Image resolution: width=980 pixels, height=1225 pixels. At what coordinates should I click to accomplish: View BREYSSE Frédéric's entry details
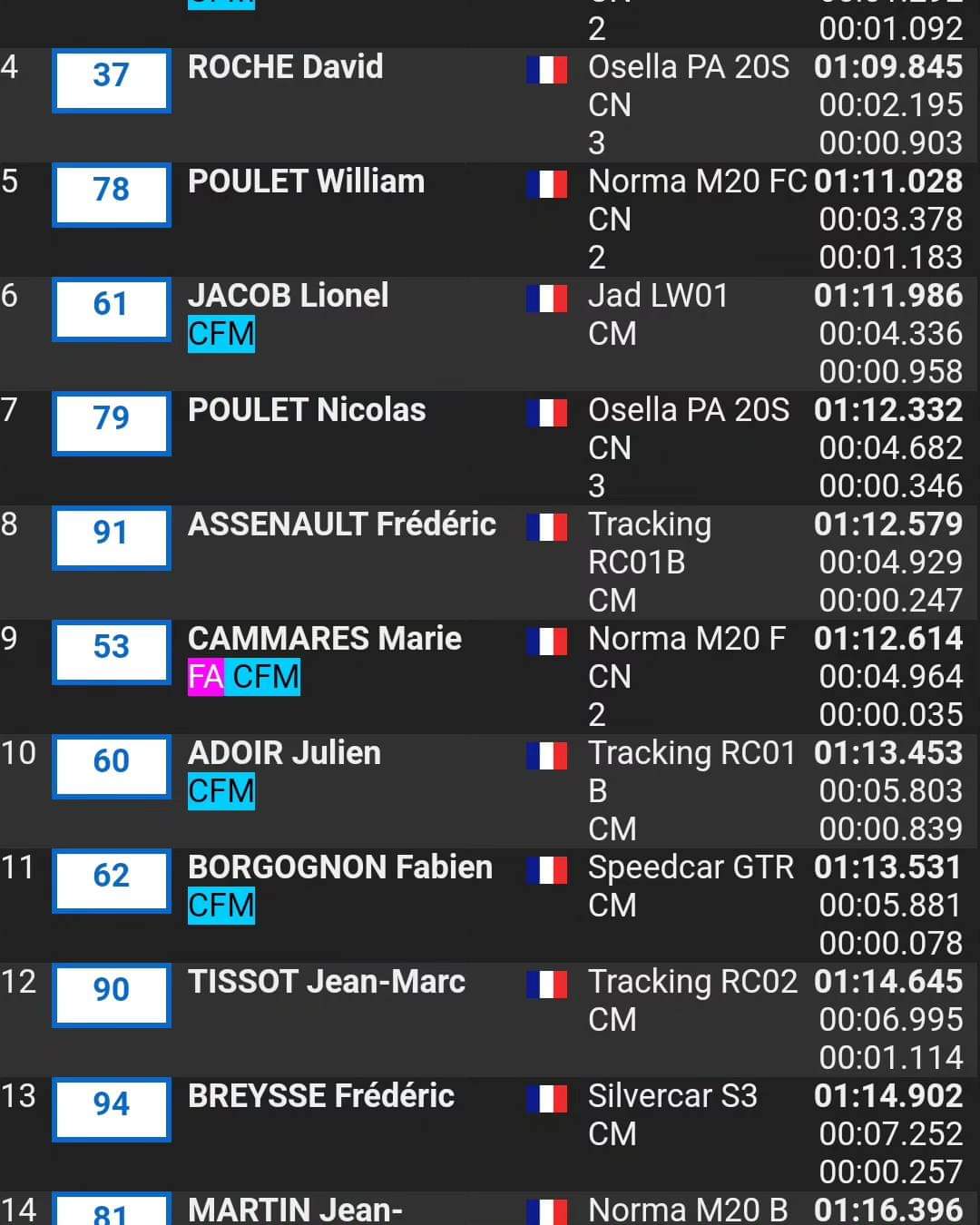tap(320, 1097)
